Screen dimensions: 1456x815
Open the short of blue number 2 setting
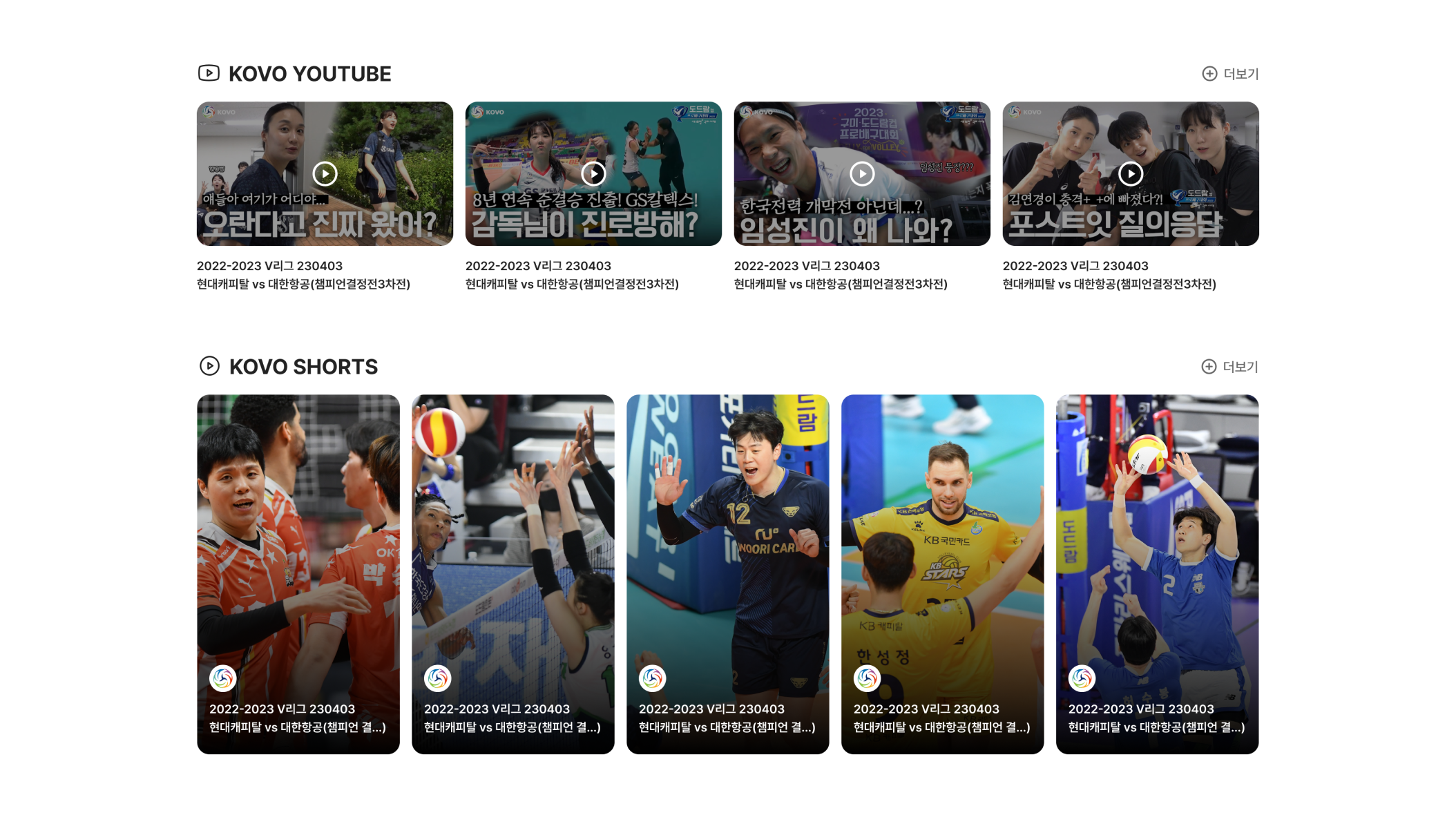(1158, 573)
